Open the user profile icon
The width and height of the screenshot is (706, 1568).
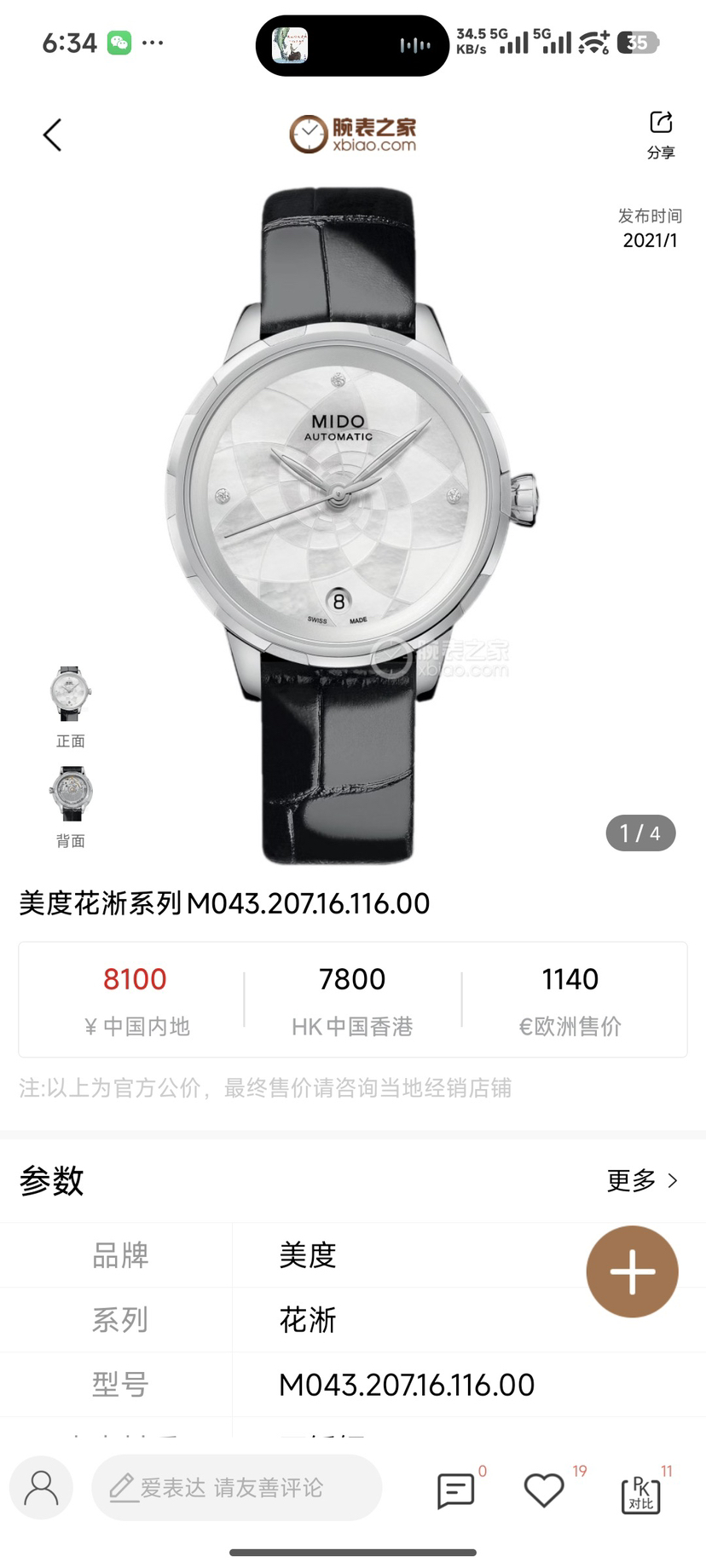point(41,1487)
